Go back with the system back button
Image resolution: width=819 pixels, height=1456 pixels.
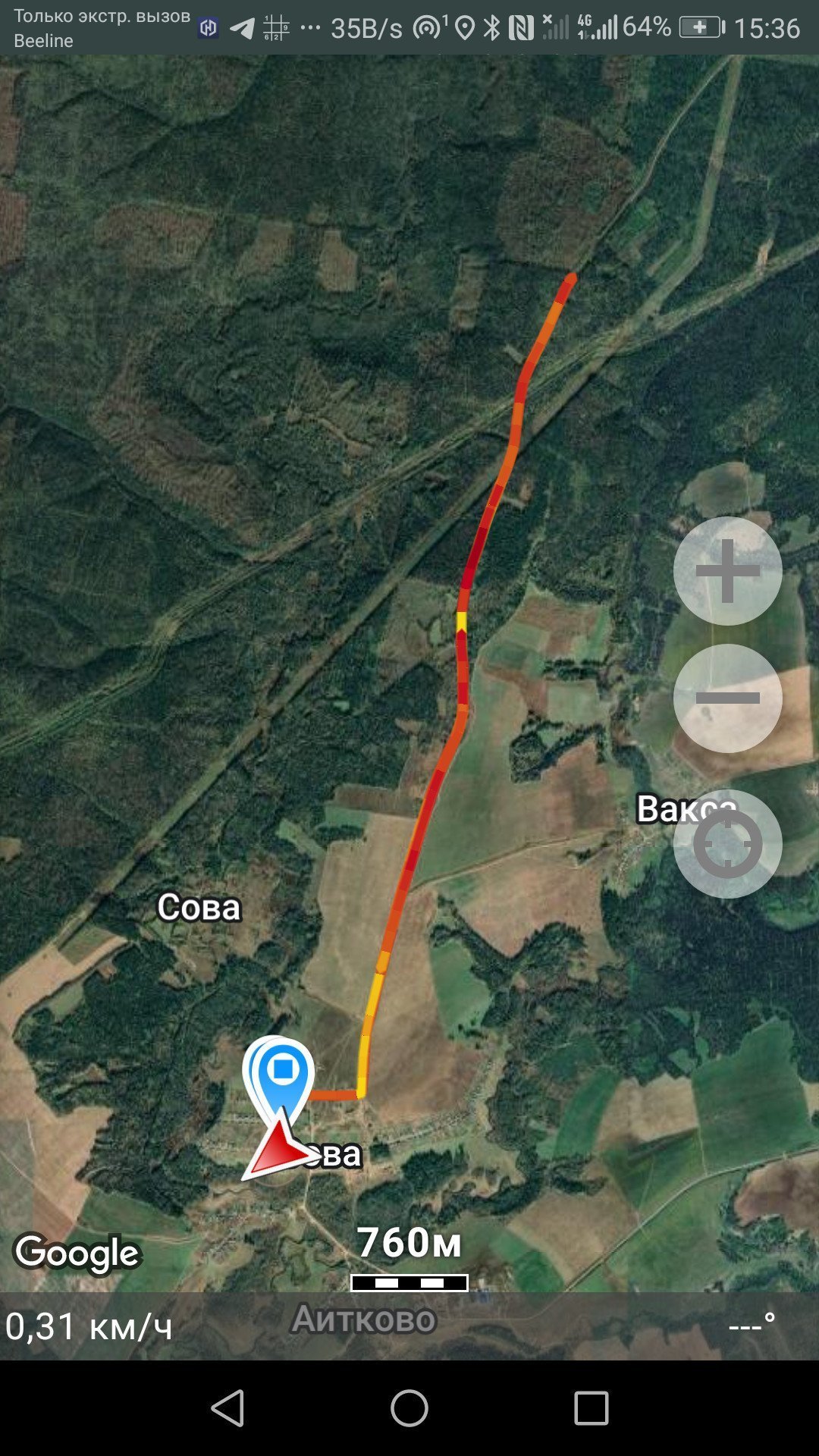click(227, 1408)
